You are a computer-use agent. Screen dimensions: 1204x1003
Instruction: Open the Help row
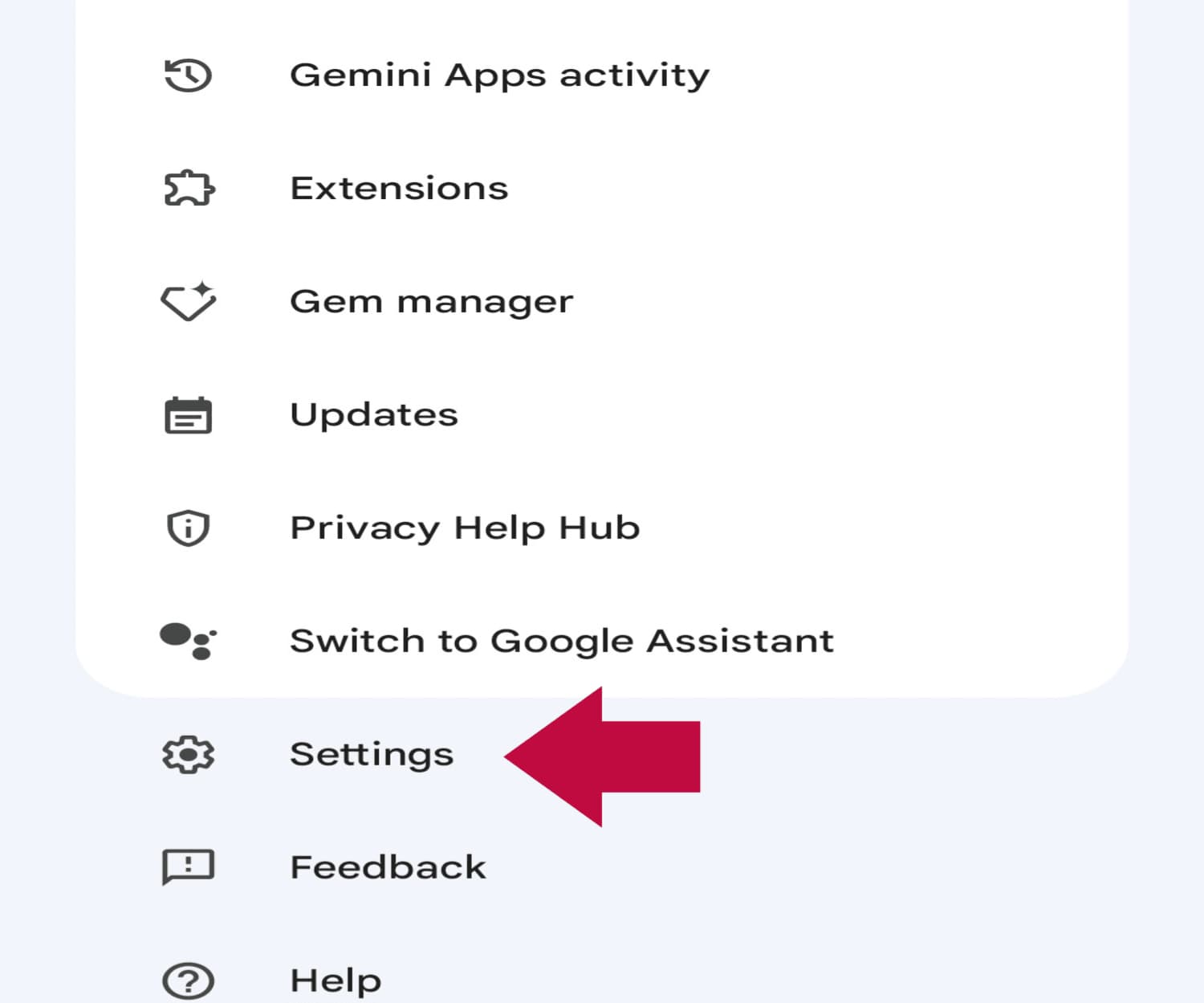(x=336, y=981)
